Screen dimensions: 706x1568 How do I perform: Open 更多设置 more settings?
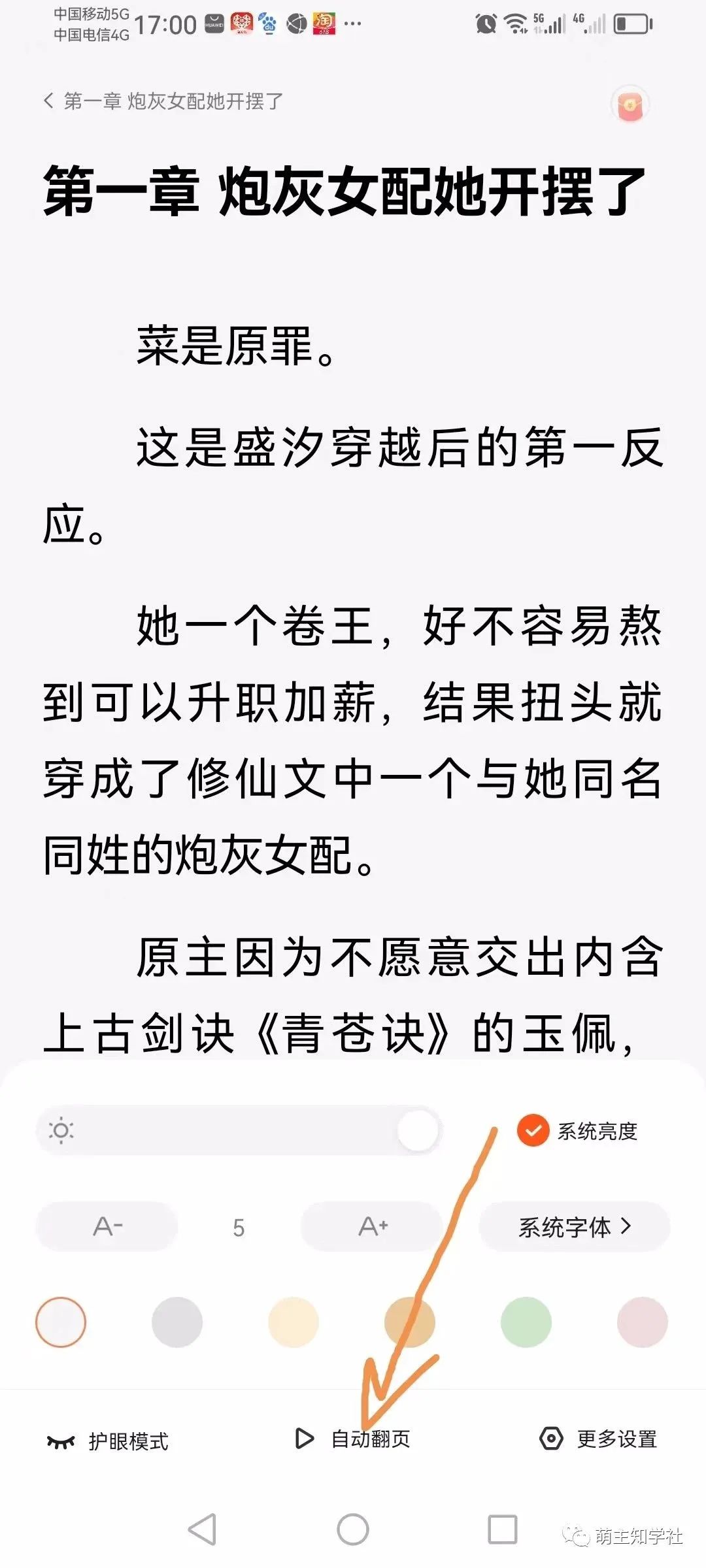point(598,1439)
